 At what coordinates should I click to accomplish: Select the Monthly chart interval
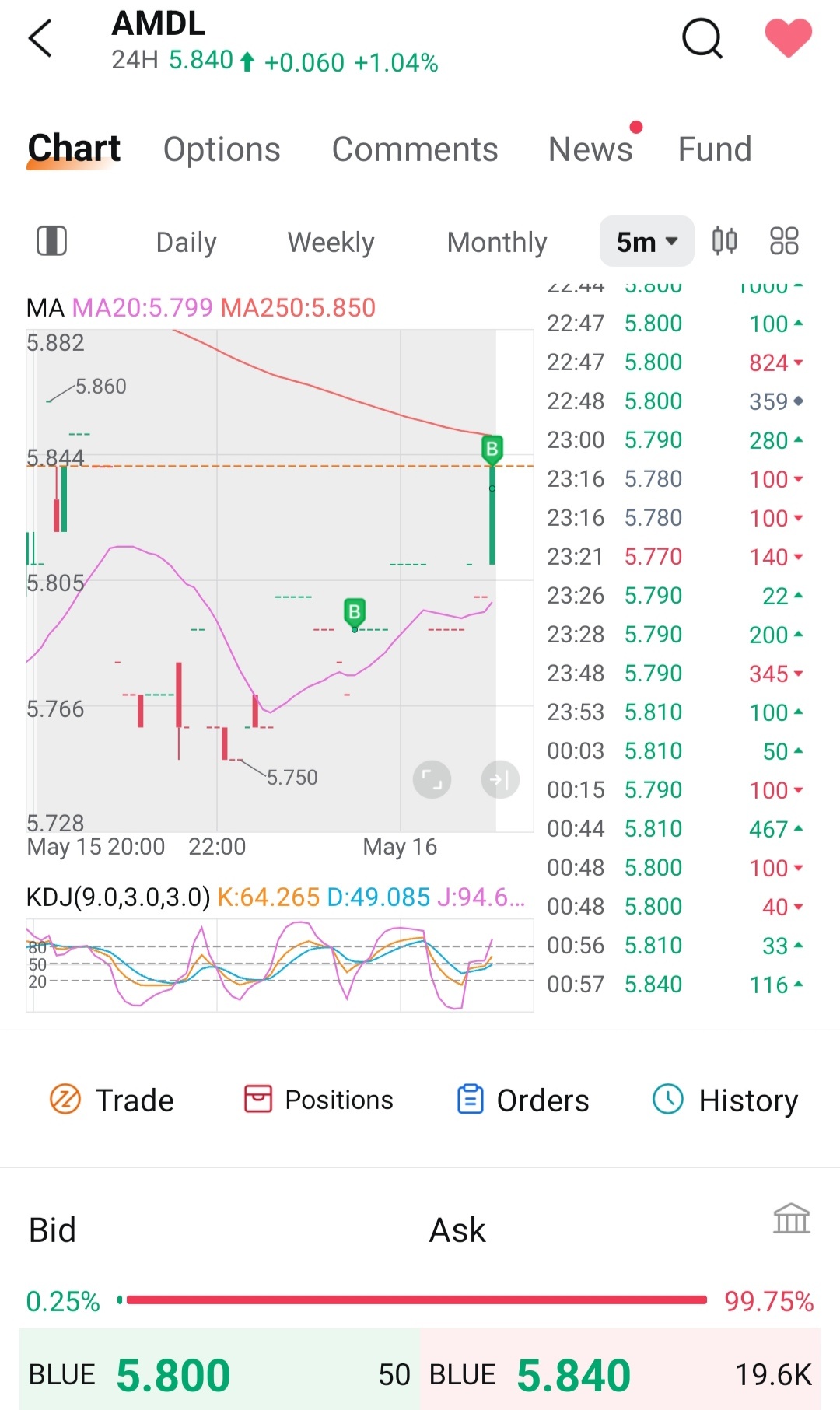497,242
